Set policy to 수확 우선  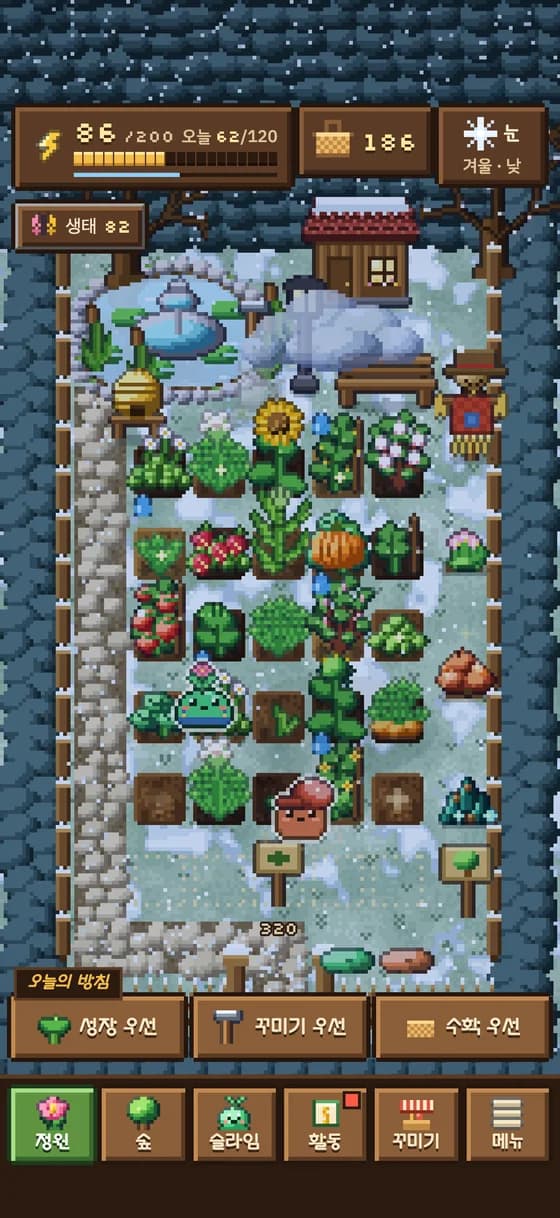tap(462, 1027)
